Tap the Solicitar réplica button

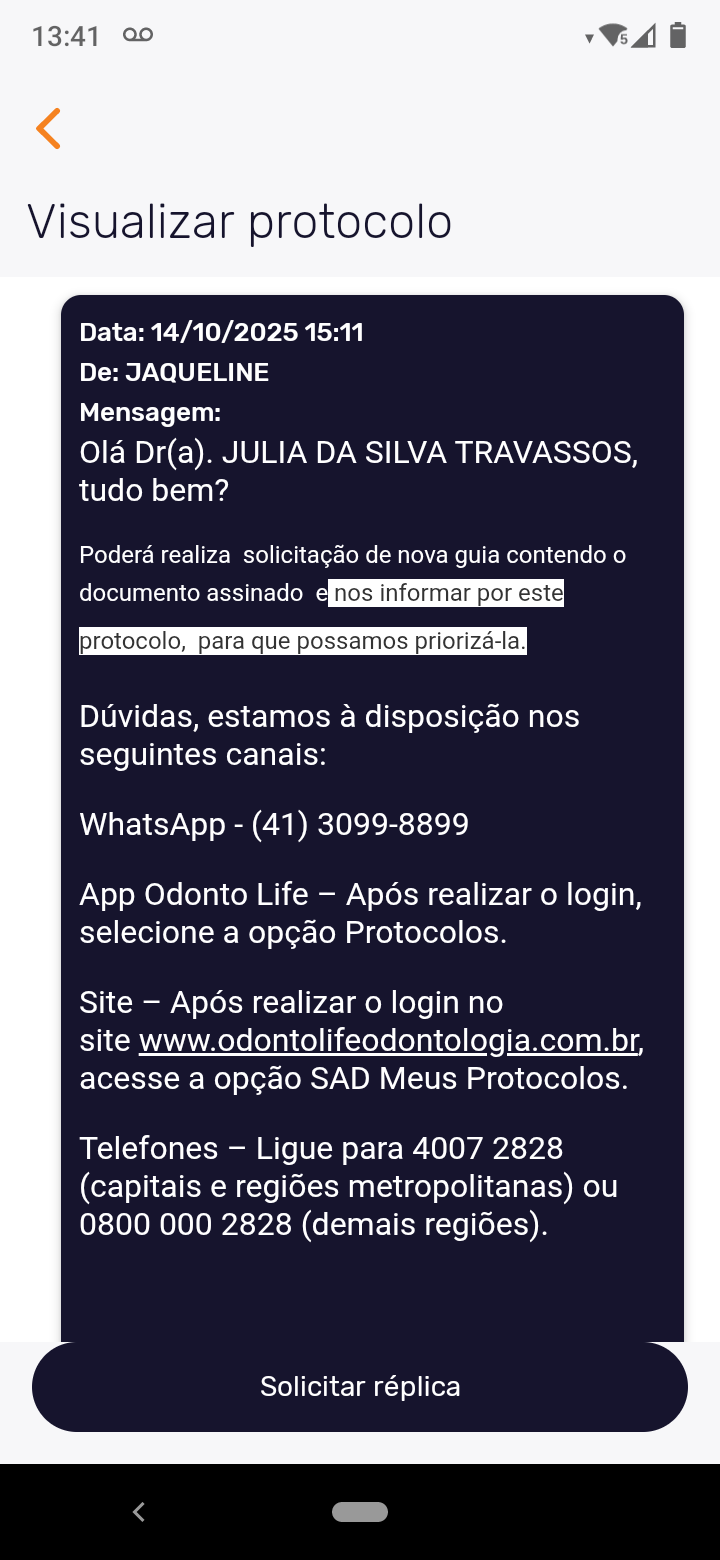pos(360,1387)
